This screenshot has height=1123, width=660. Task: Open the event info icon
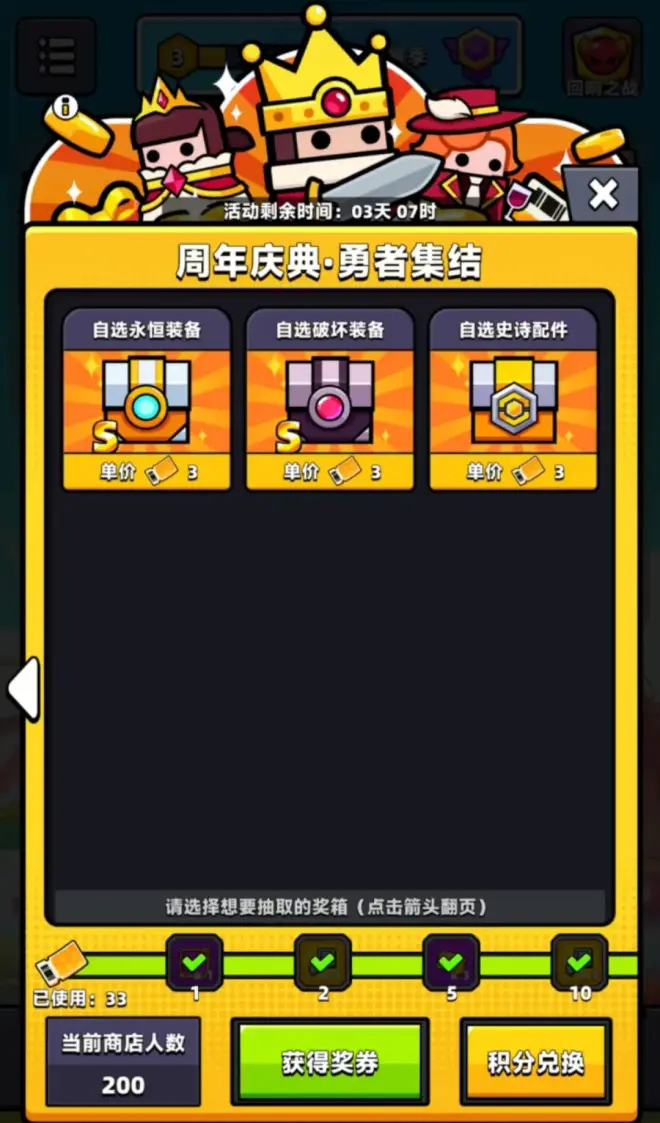coord(67,104)
